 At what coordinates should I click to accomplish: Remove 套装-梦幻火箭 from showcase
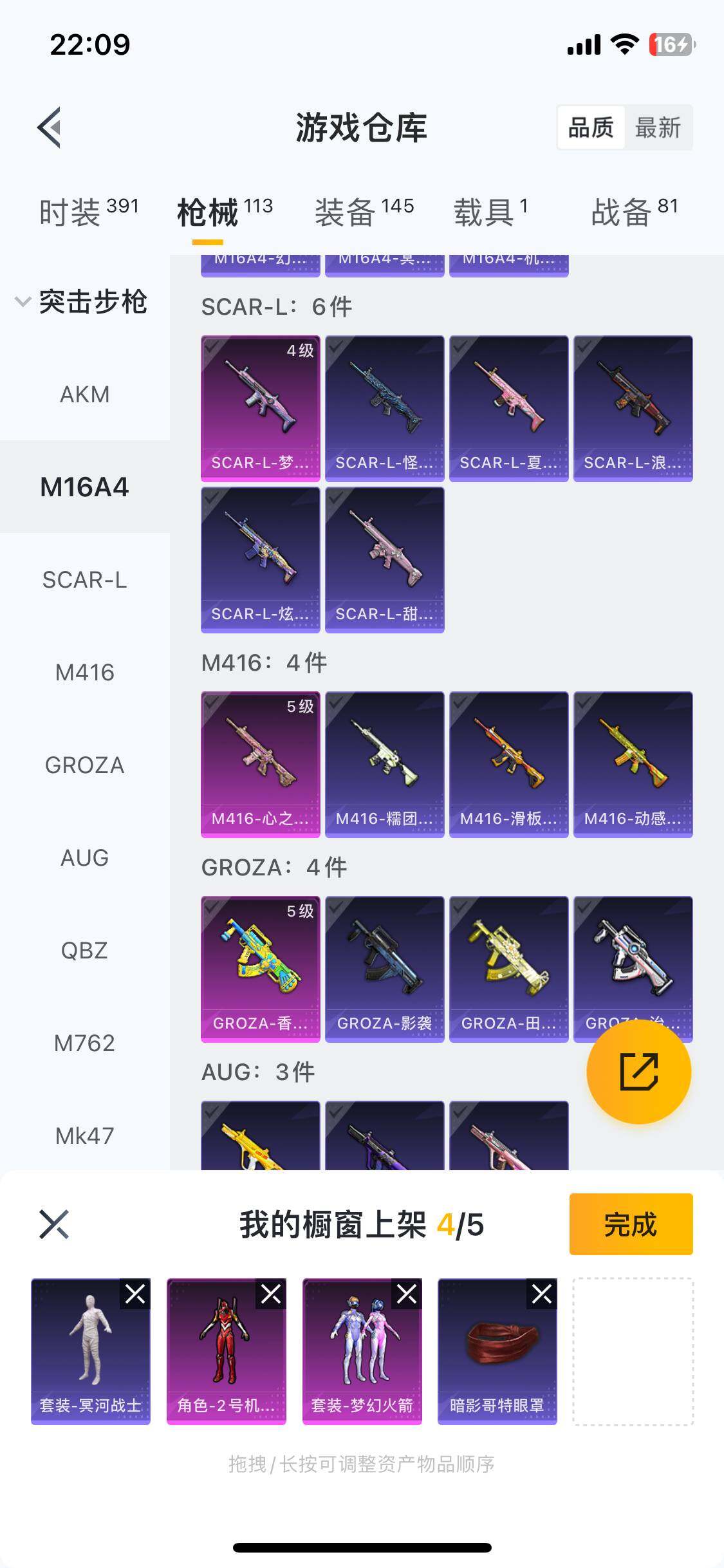(407, 1294)
